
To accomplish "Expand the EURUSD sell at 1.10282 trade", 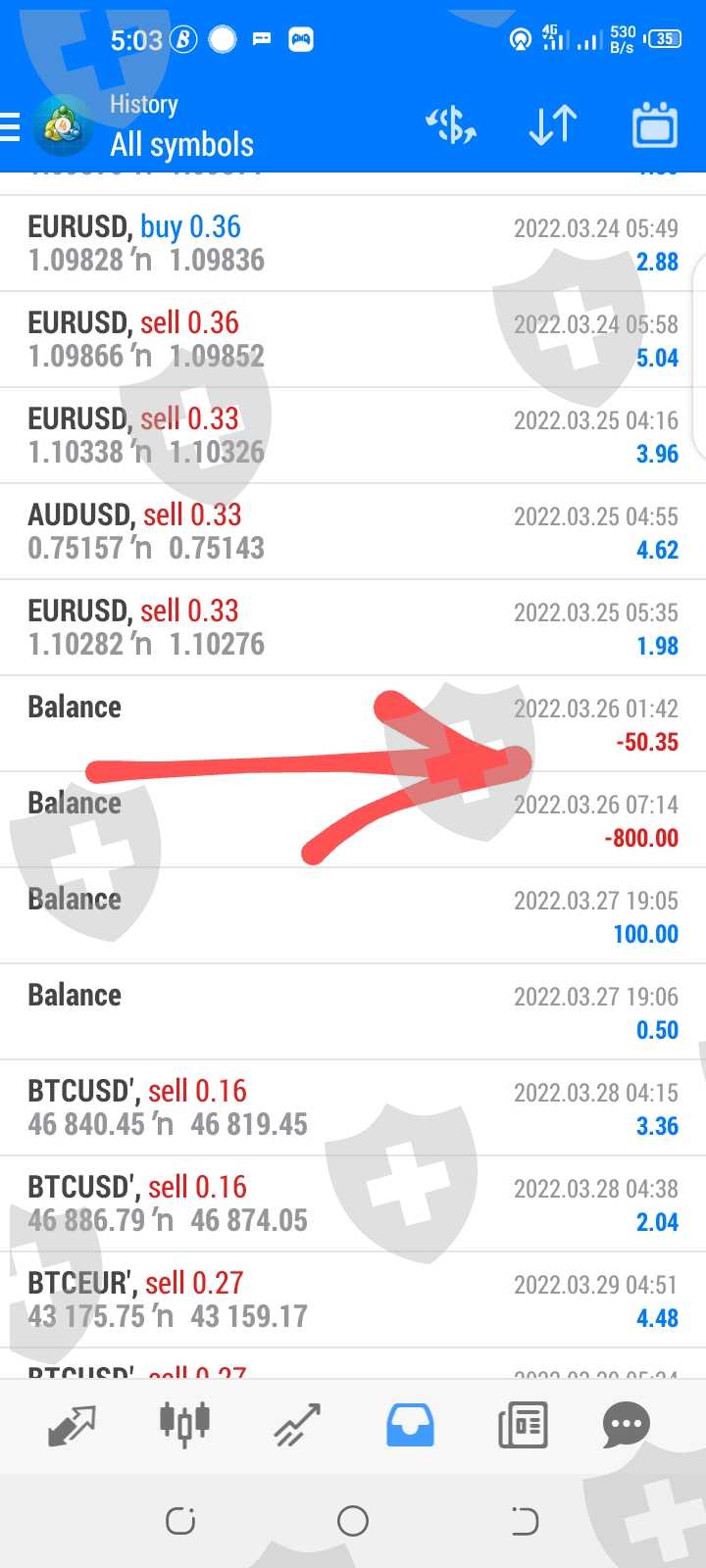I will pos(353,627).
